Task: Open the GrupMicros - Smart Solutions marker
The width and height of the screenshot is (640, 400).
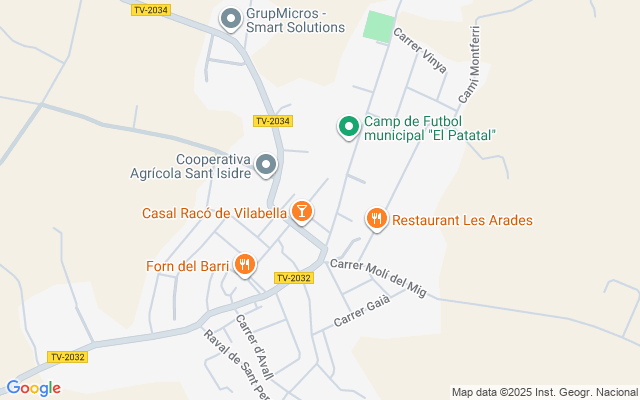Action: click(231, 19)
